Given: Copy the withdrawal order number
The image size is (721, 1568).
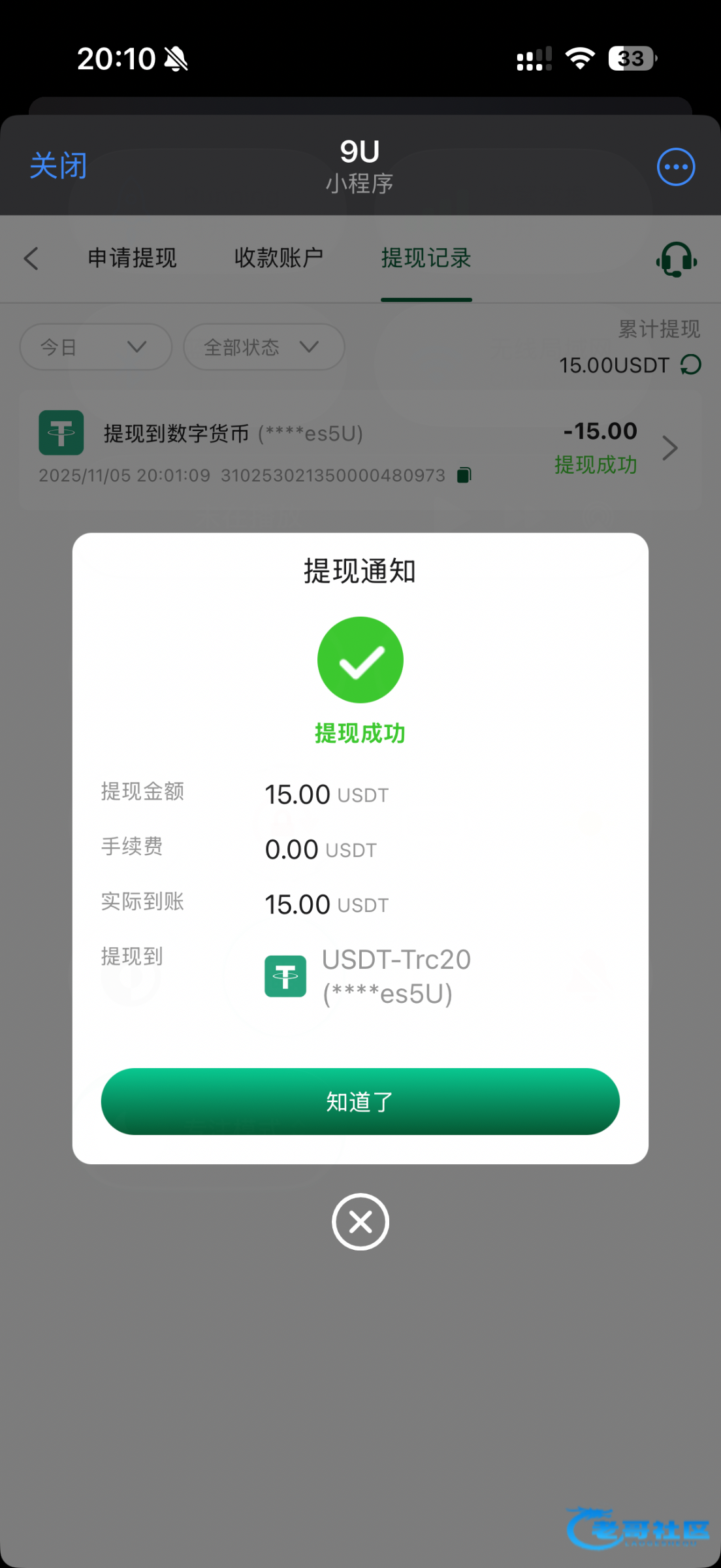Looking at the screenshot, I should coord(464,475).
